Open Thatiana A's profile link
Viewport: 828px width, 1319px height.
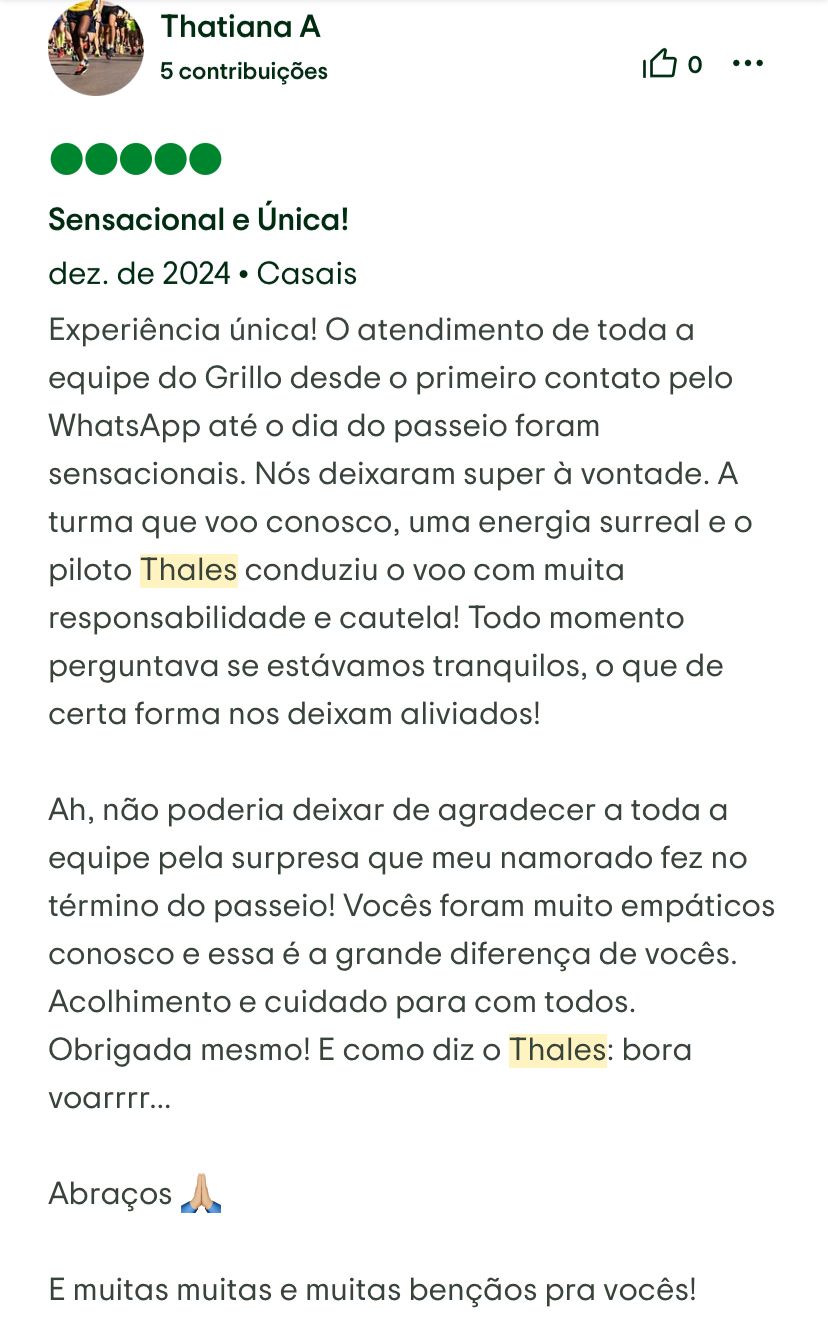[240, 26]
